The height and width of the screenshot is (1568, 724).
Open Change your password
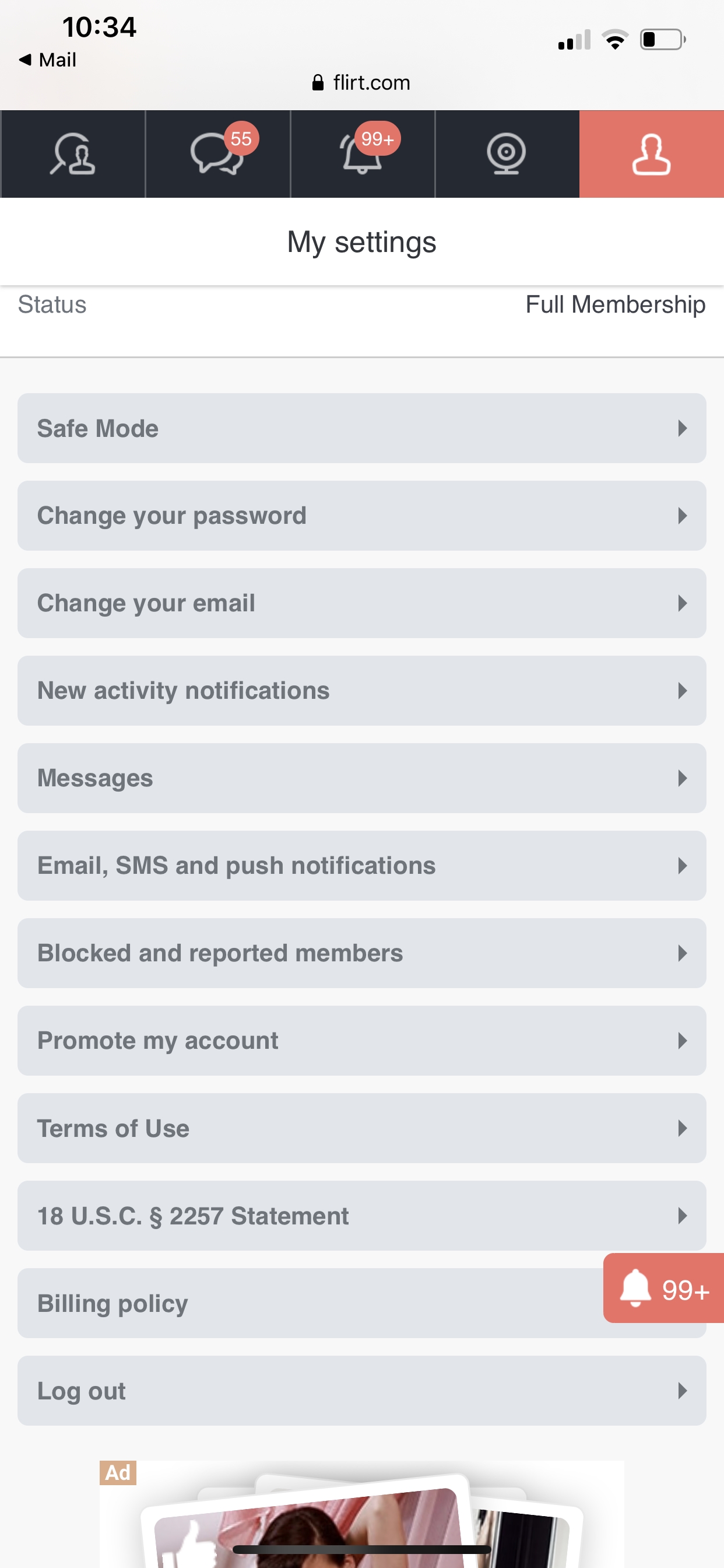coord(362,516)
